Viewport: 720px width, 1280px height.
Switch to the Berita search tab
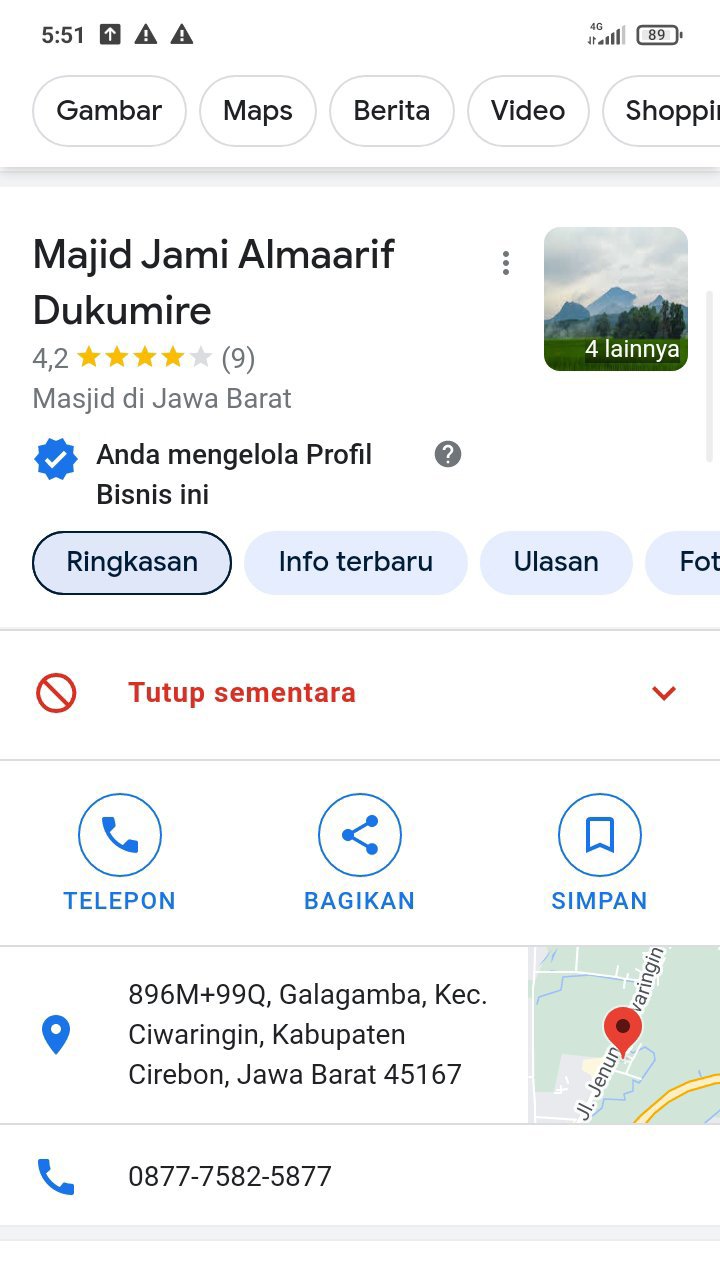[391, 111]
